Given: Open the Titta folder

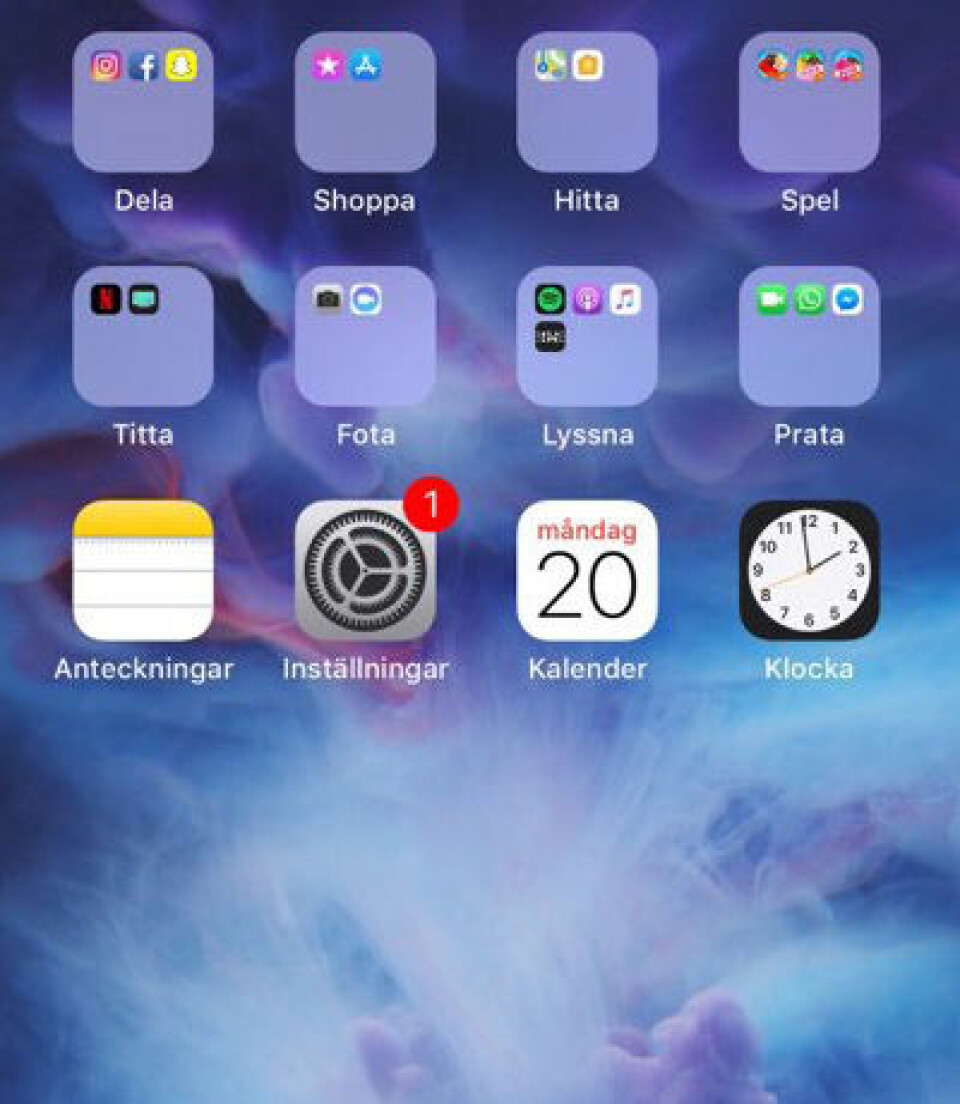Looking at the screenshot, I should point(143,336).
